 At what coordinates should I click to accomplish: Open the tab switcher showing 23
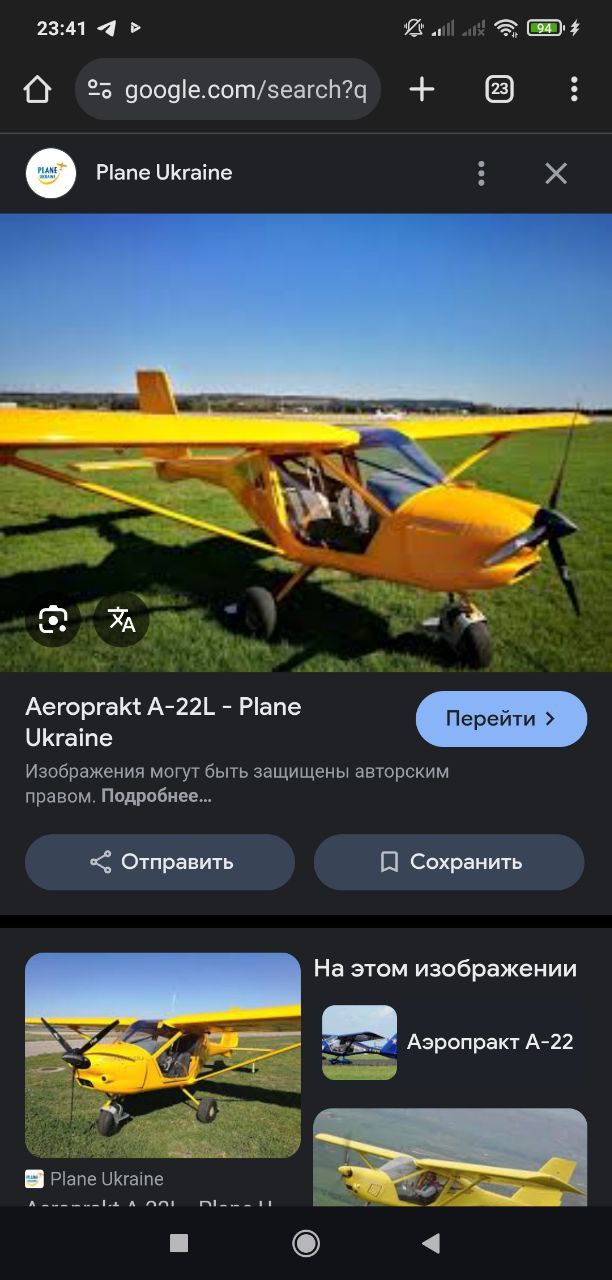click(499, 90)
